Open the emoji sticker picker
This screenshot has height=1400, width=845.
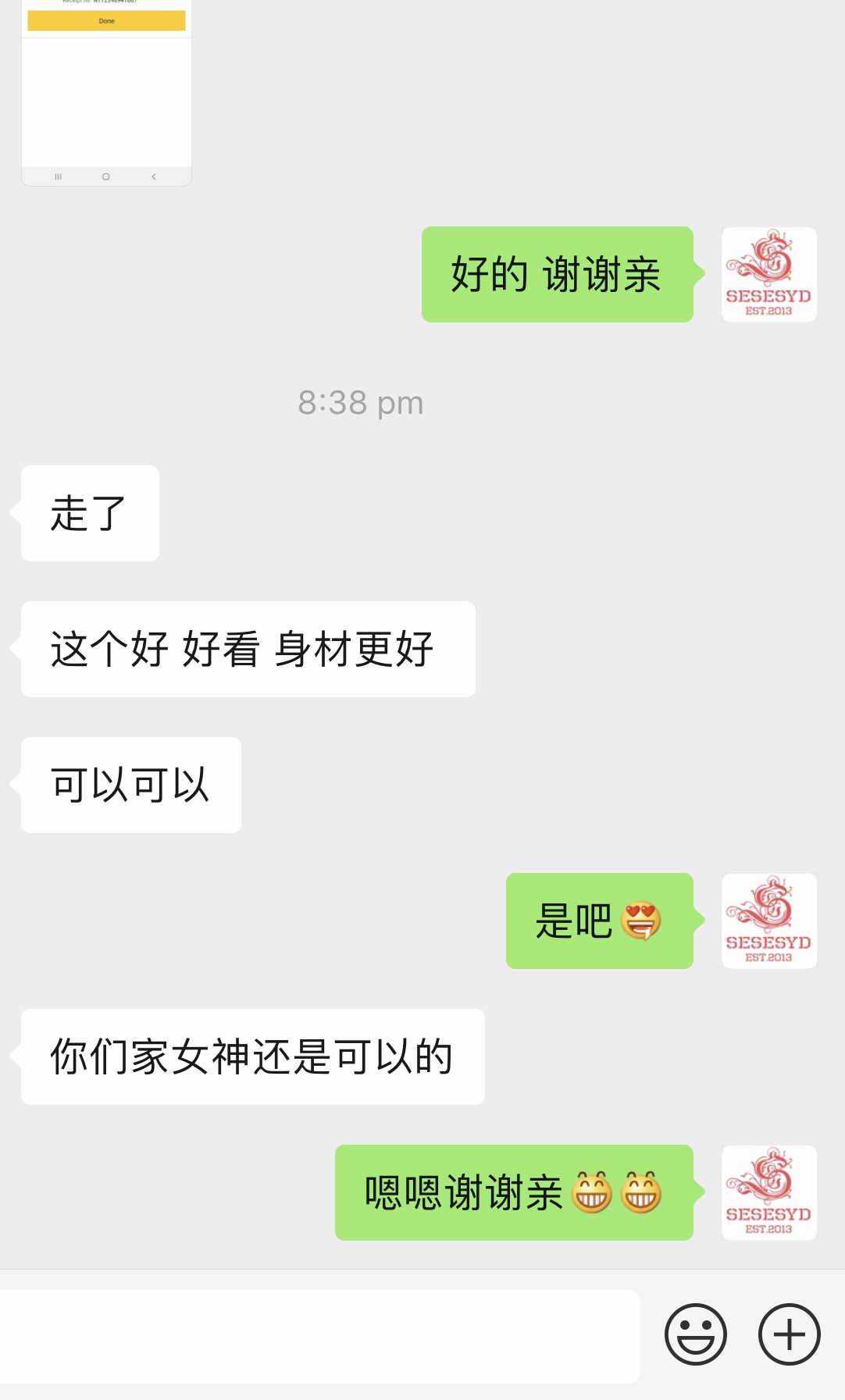695,1334
